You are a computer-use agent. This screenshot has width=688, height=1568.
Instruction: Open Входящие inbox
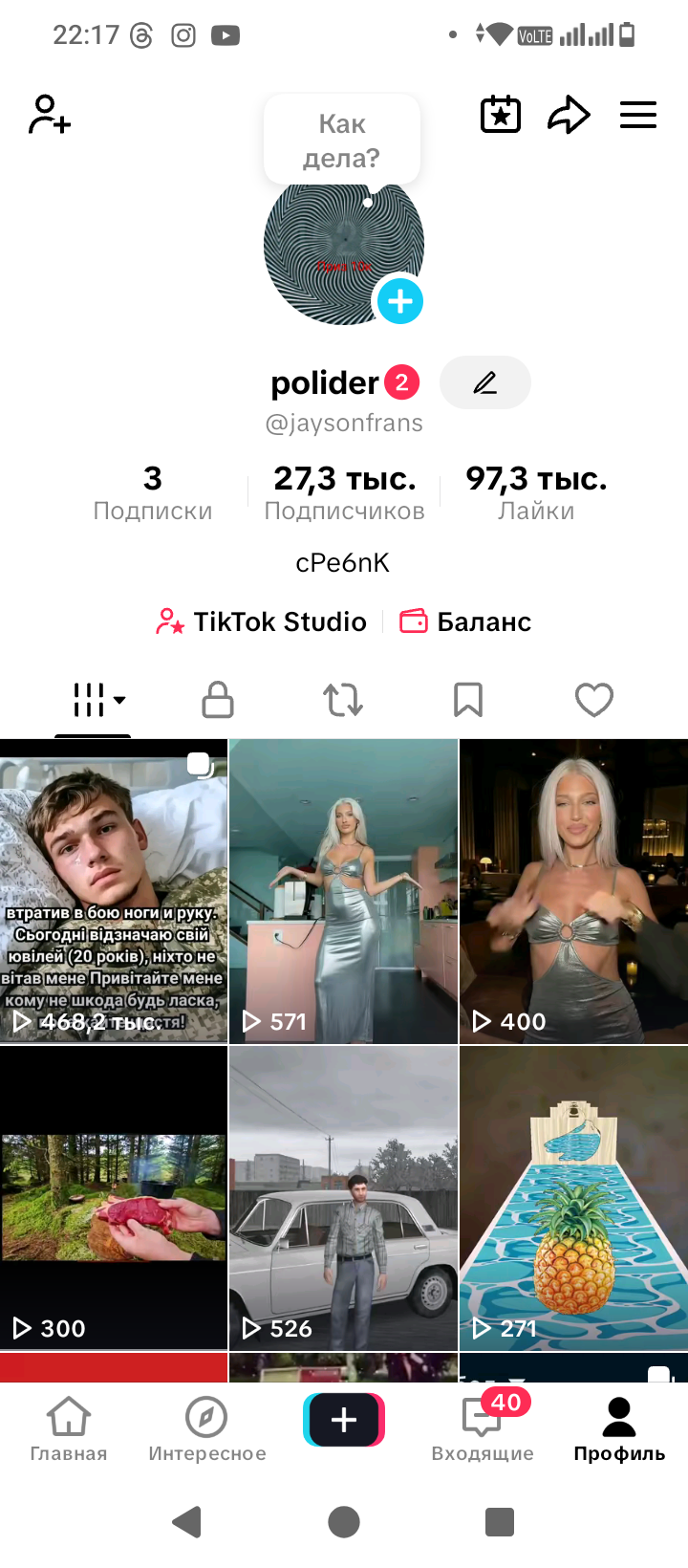(483, 1429)
